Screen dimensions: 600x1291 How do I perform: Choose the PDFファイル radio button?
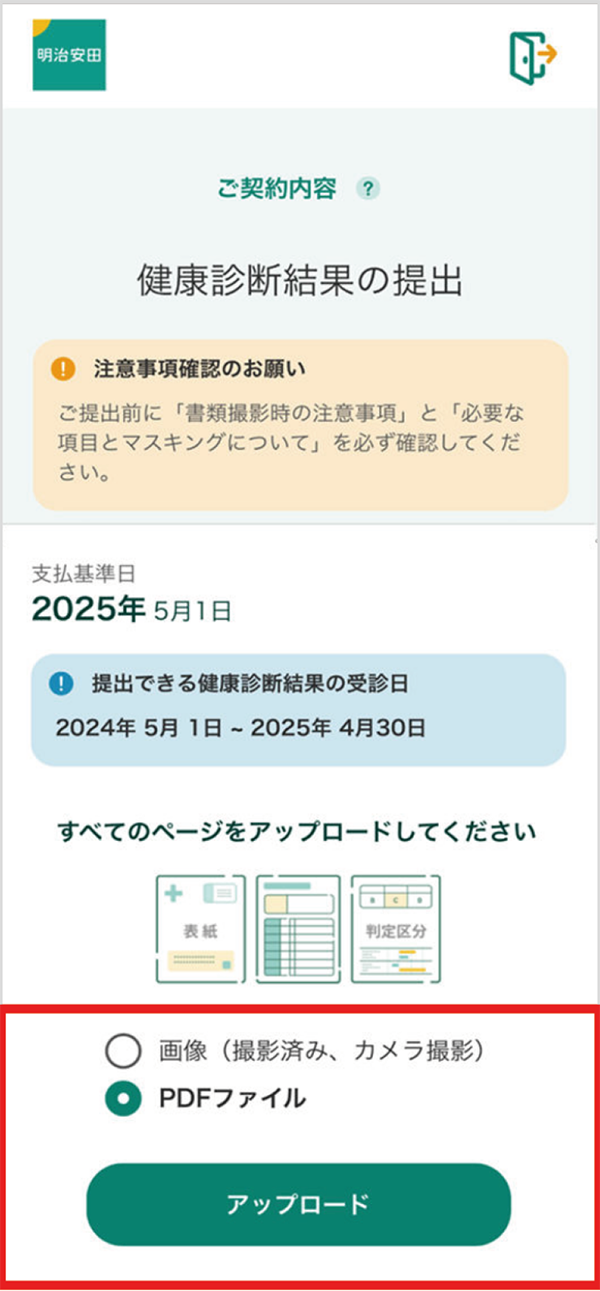(x=123, y=1099)
